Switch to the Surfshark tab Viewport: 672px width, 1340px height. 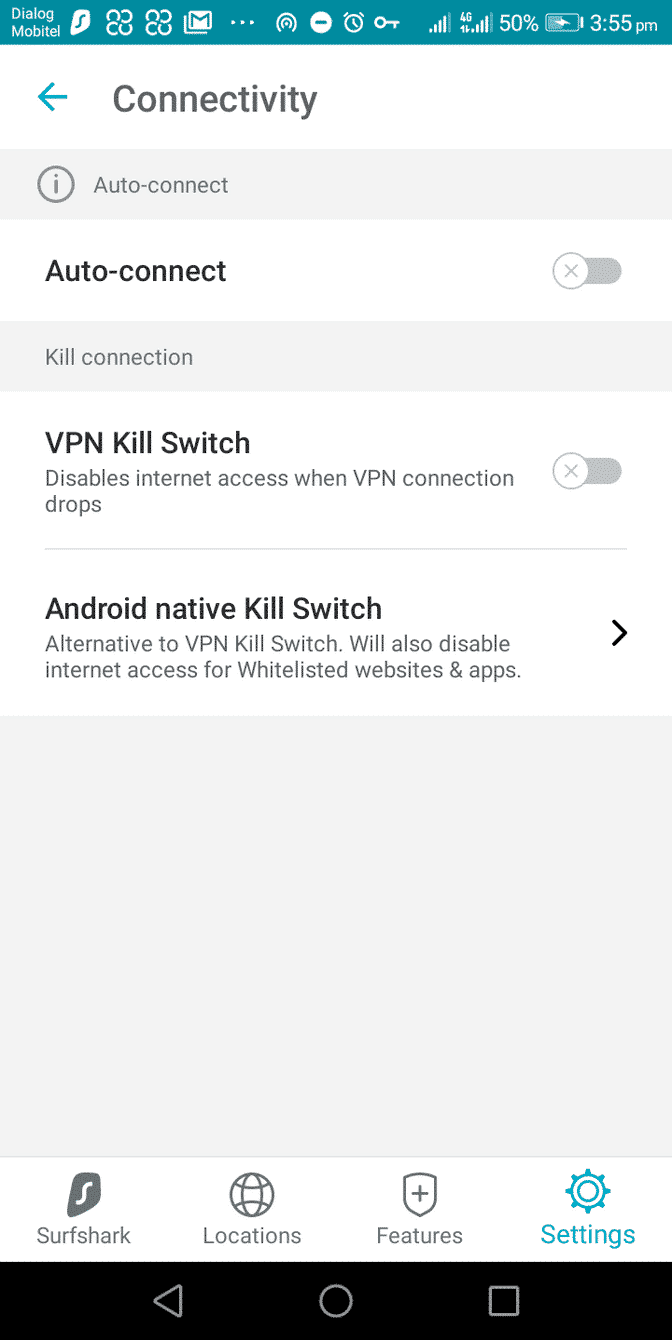[x=84, y=1208]
